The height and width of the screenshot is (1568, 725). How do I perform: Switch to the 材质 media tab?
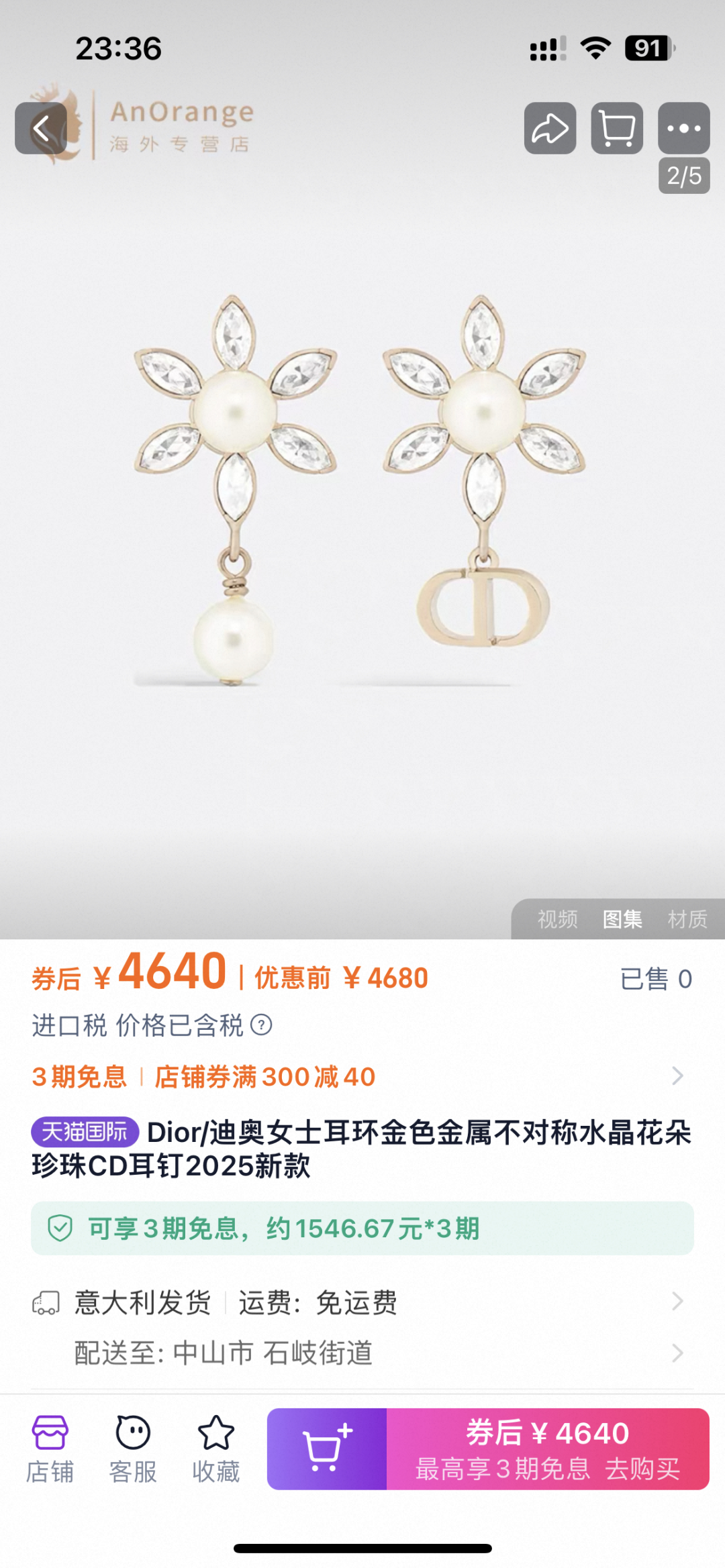(x=687, y=919)
